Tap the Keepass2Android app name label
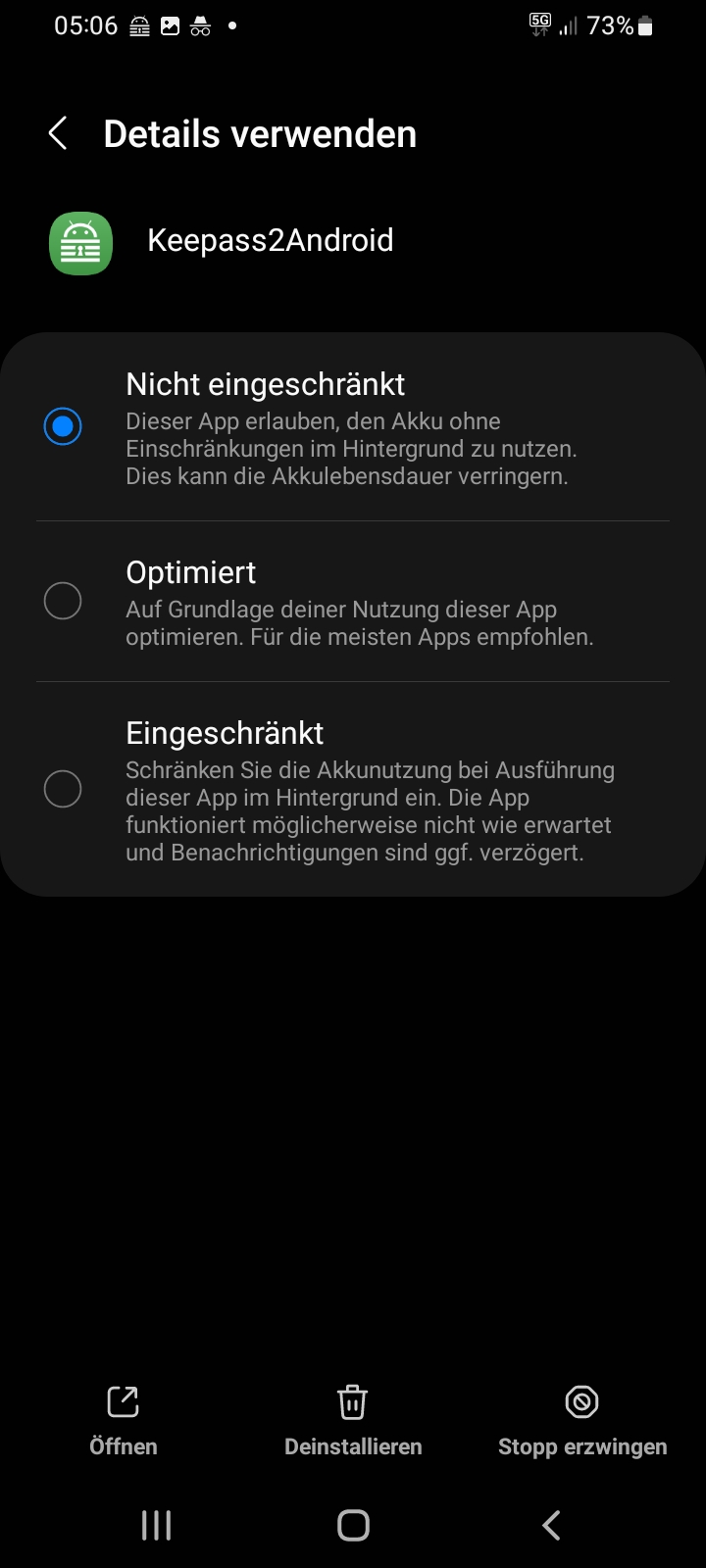 click(x=271, y=240)
